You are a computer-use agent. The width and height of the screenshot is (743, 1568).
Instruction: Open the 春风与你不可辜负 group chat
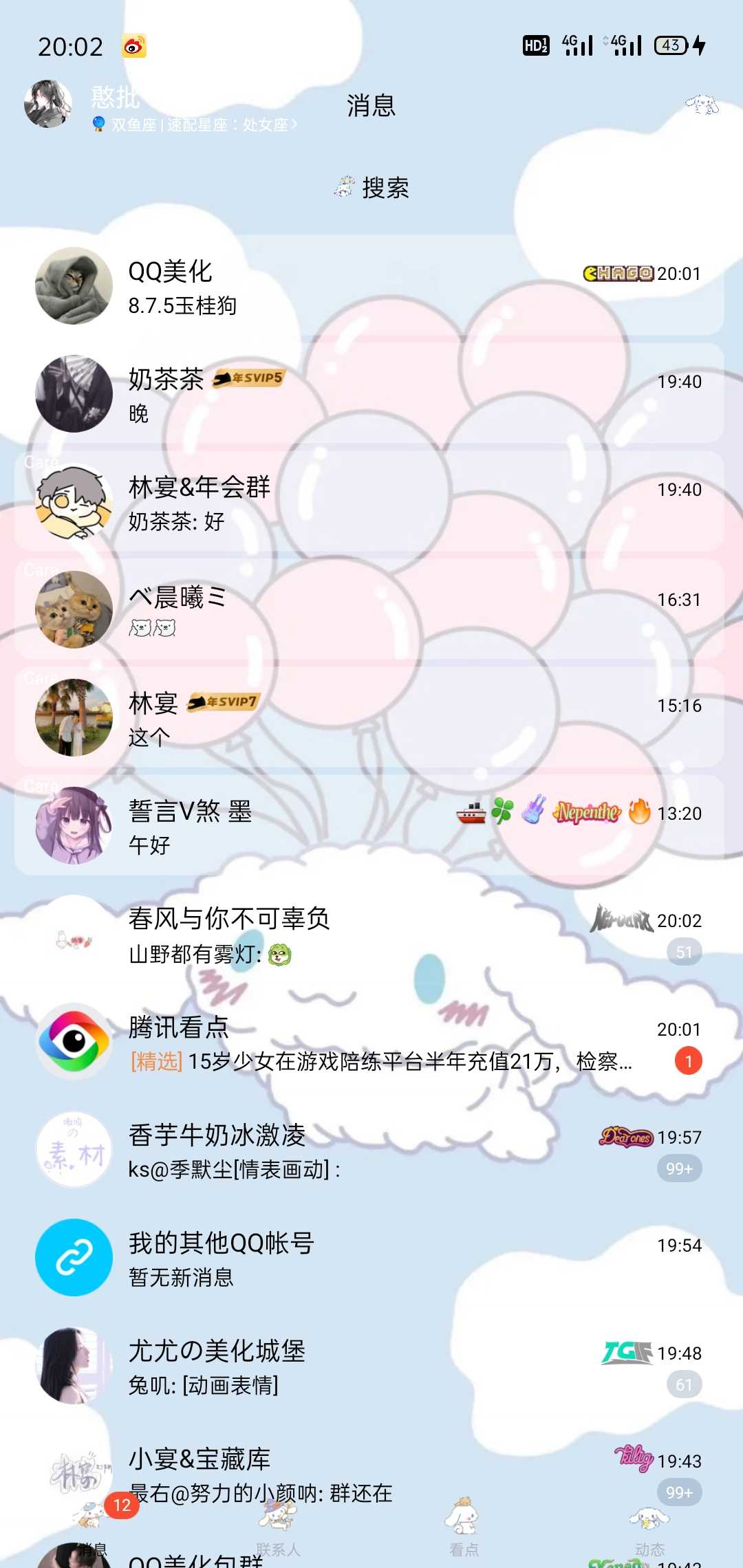pyautogui.click(x=371, y=934)
